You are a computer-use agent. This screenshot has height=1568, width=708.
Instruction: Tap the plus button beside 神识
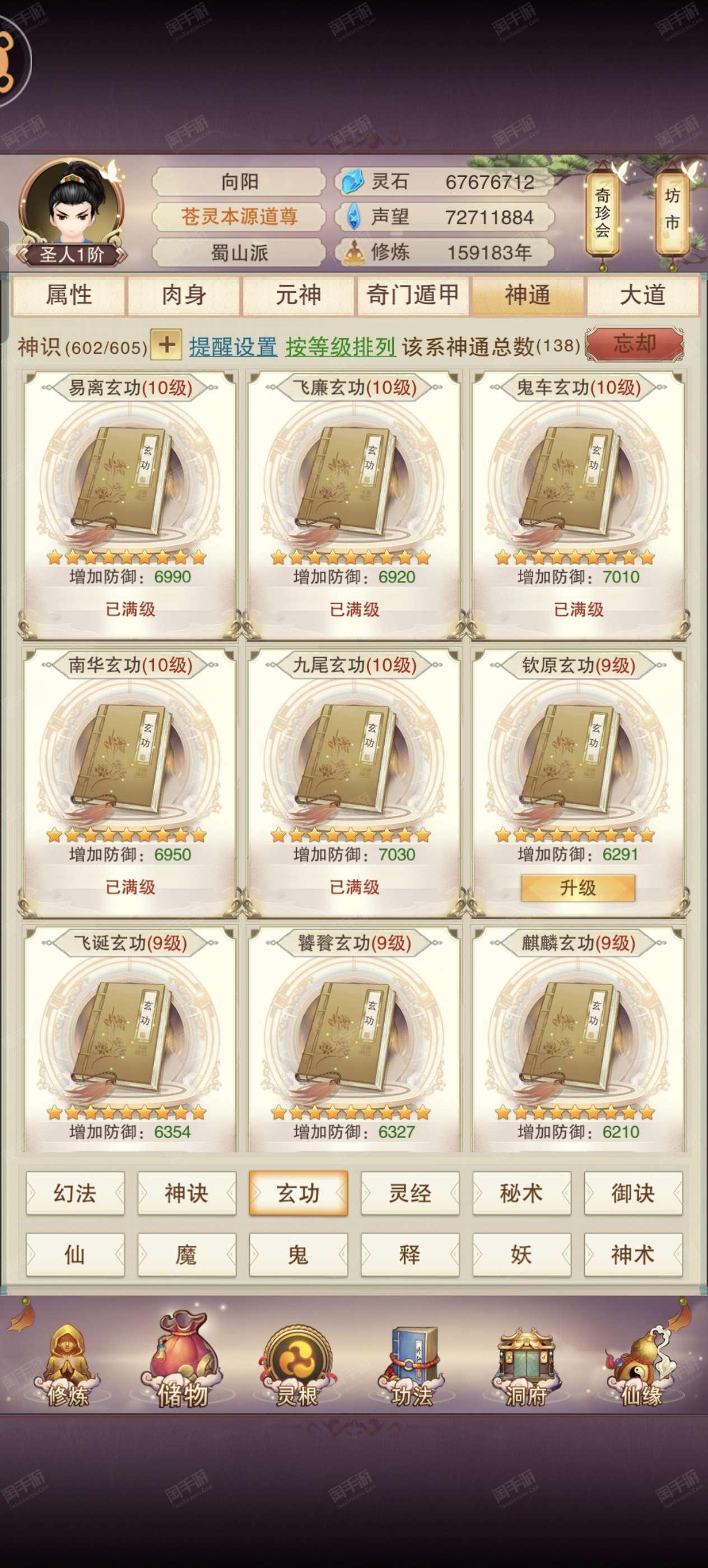(x=166, y=345)
